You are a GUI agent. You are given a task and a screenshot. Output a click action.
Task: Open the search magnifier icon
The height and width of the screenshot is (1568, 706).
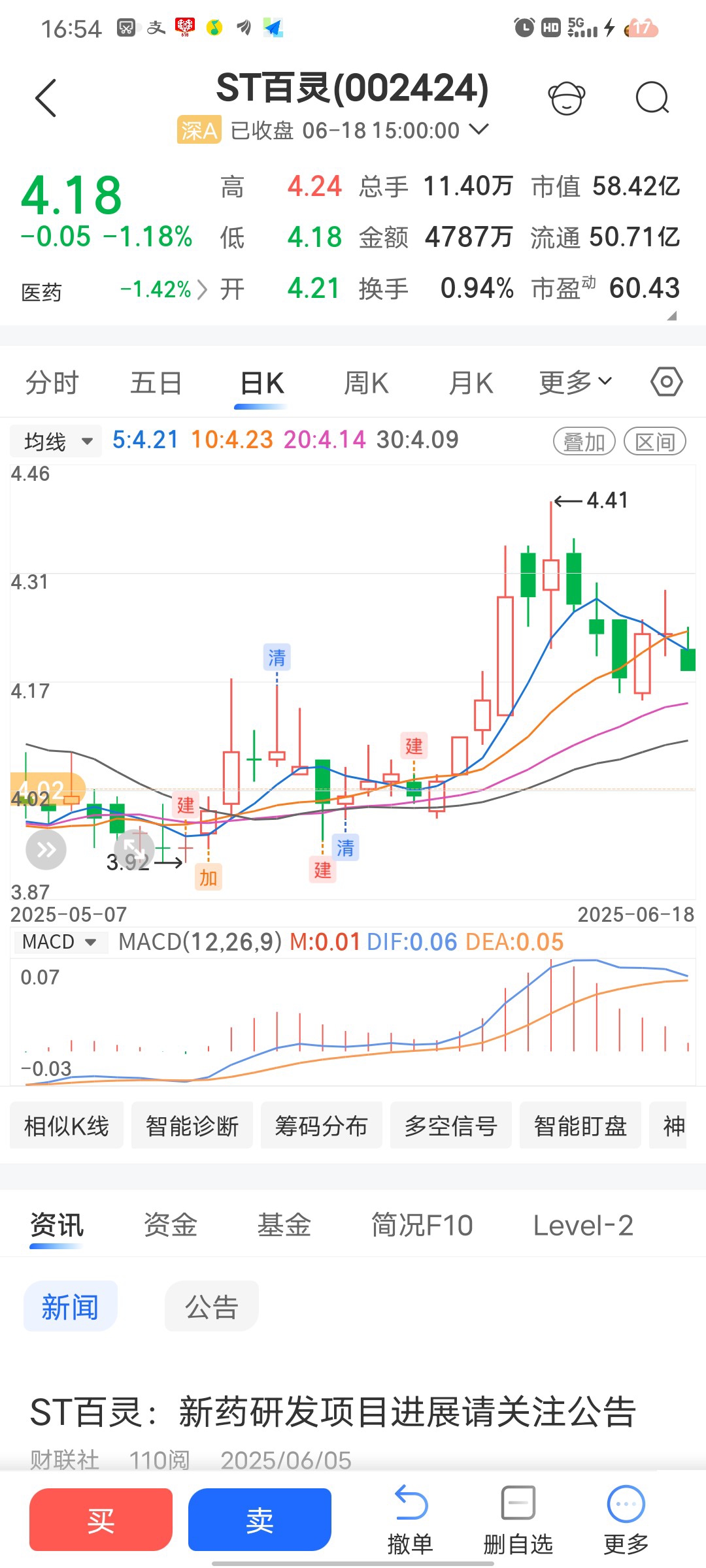[652, 99]
